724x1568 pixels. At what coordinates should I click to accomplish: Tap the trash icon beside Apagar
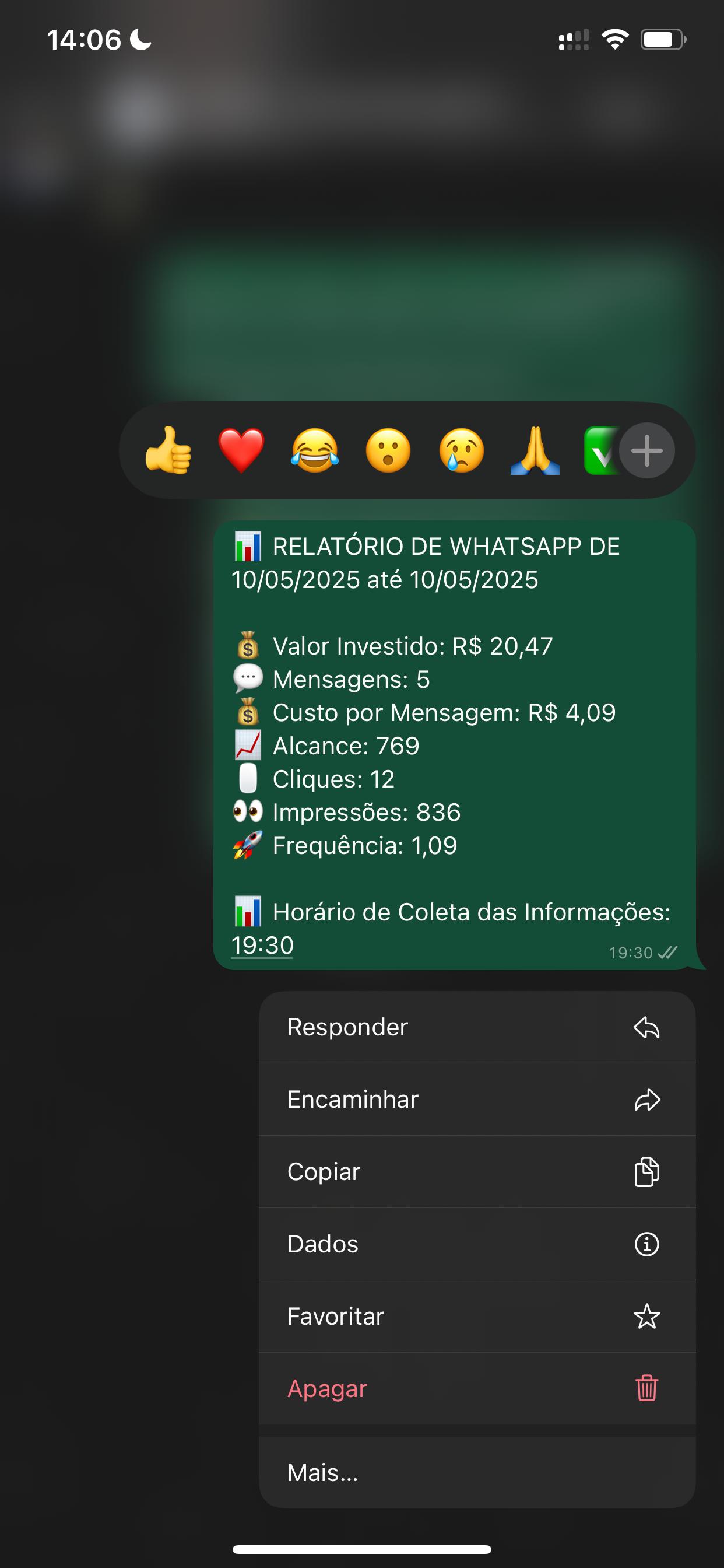click(x=645, y=1389)
